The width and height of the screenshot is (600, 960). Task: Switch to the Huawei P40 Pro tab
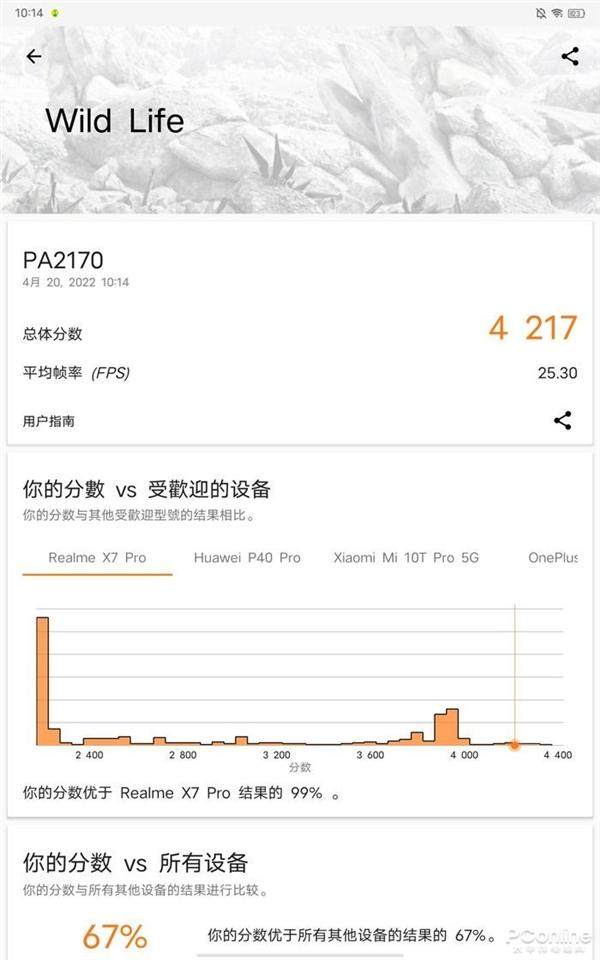[247, 557]
